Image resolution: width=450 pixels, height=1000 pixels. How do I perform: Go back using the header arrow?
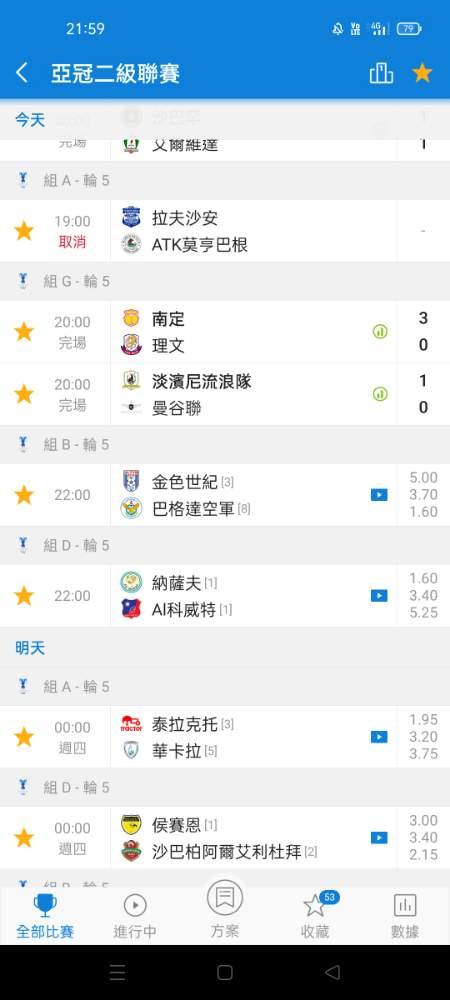[22, 73]
